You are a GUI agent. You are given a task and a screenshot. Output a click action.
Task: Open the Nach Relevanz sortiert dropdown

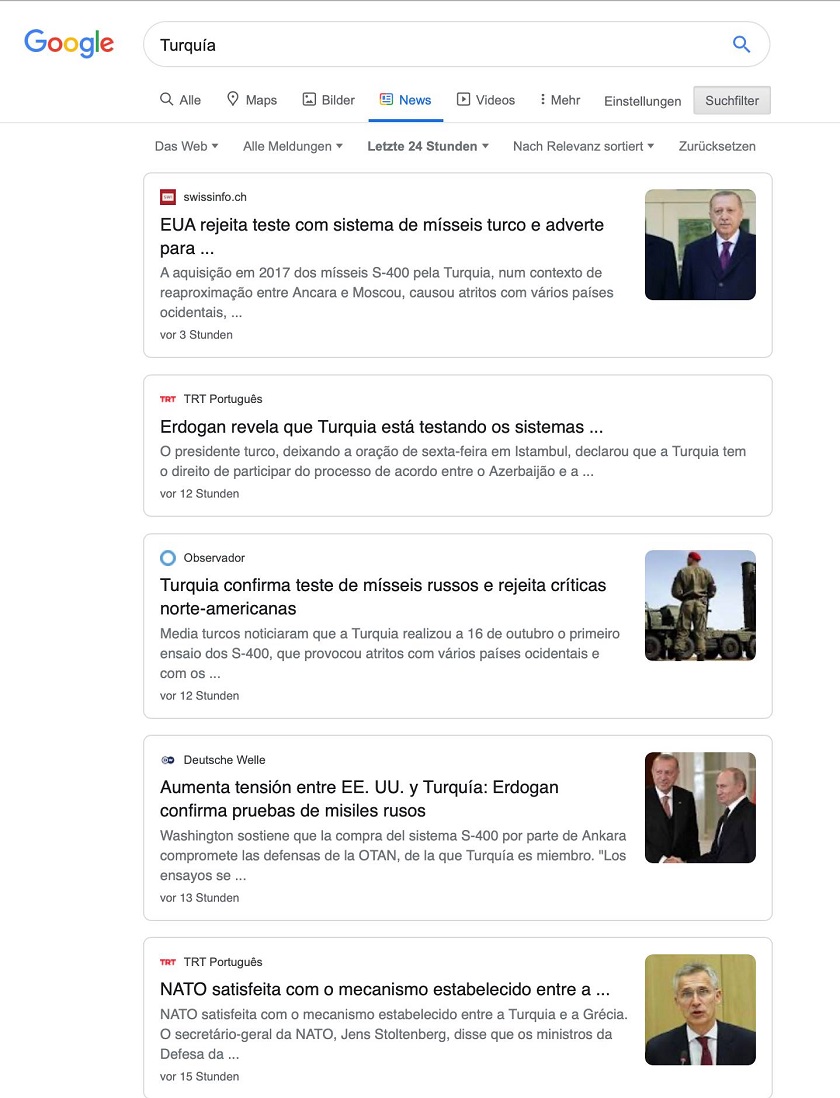[583, 146]
